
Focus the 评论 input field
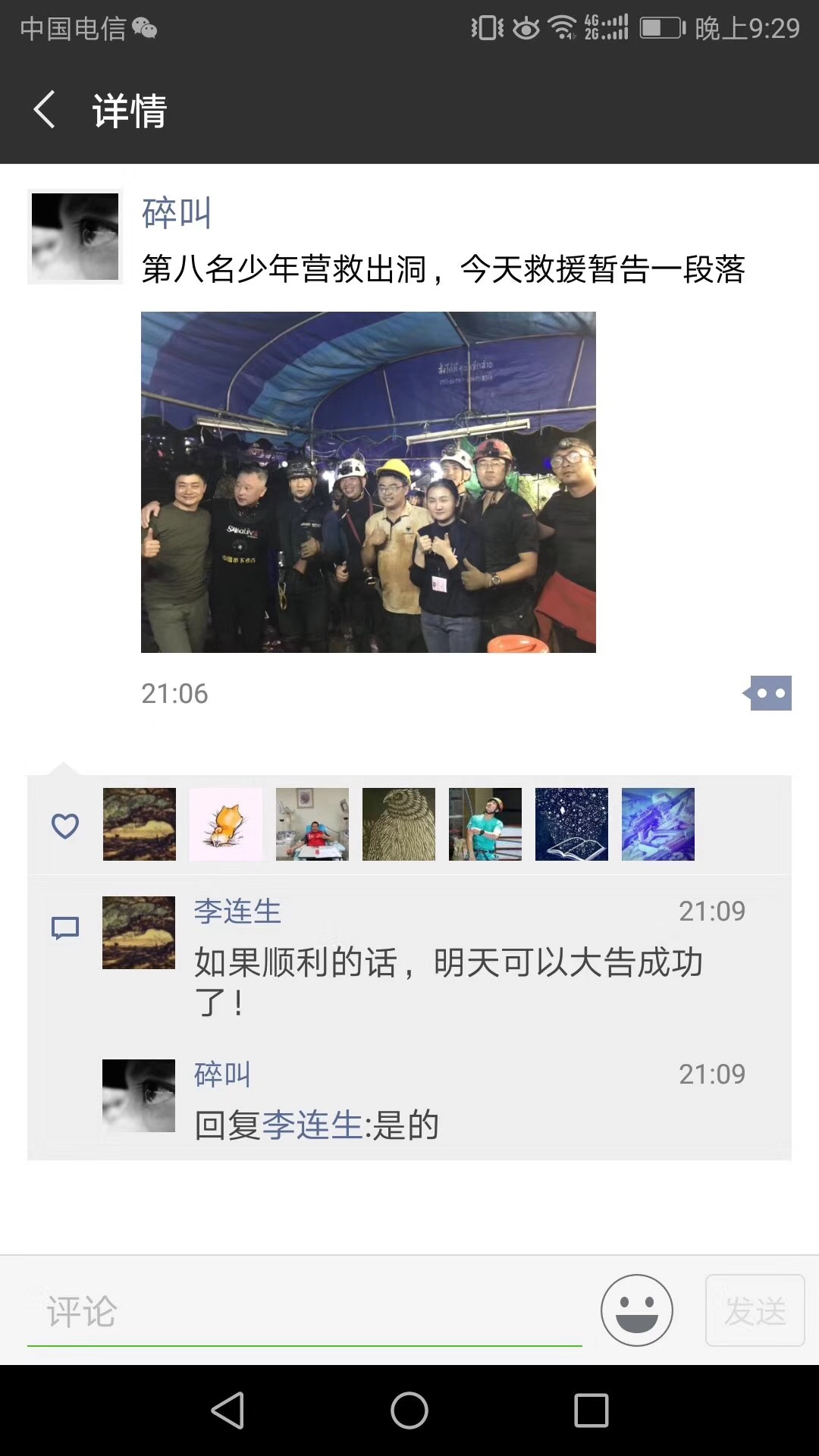click(303, 1311)
